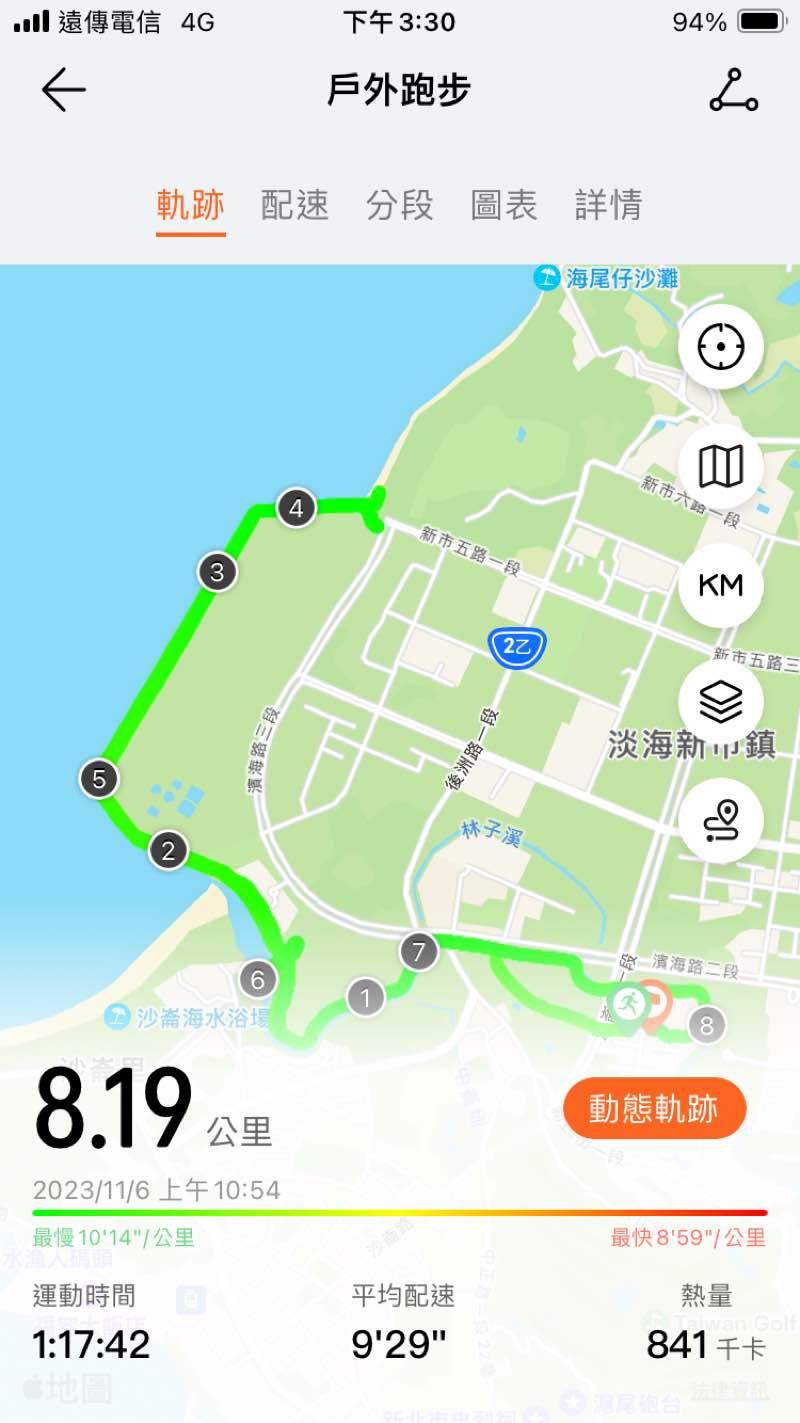Open the route share icon
The width and height of the screenshot is (800, 1423).
(x=734, y=90)
